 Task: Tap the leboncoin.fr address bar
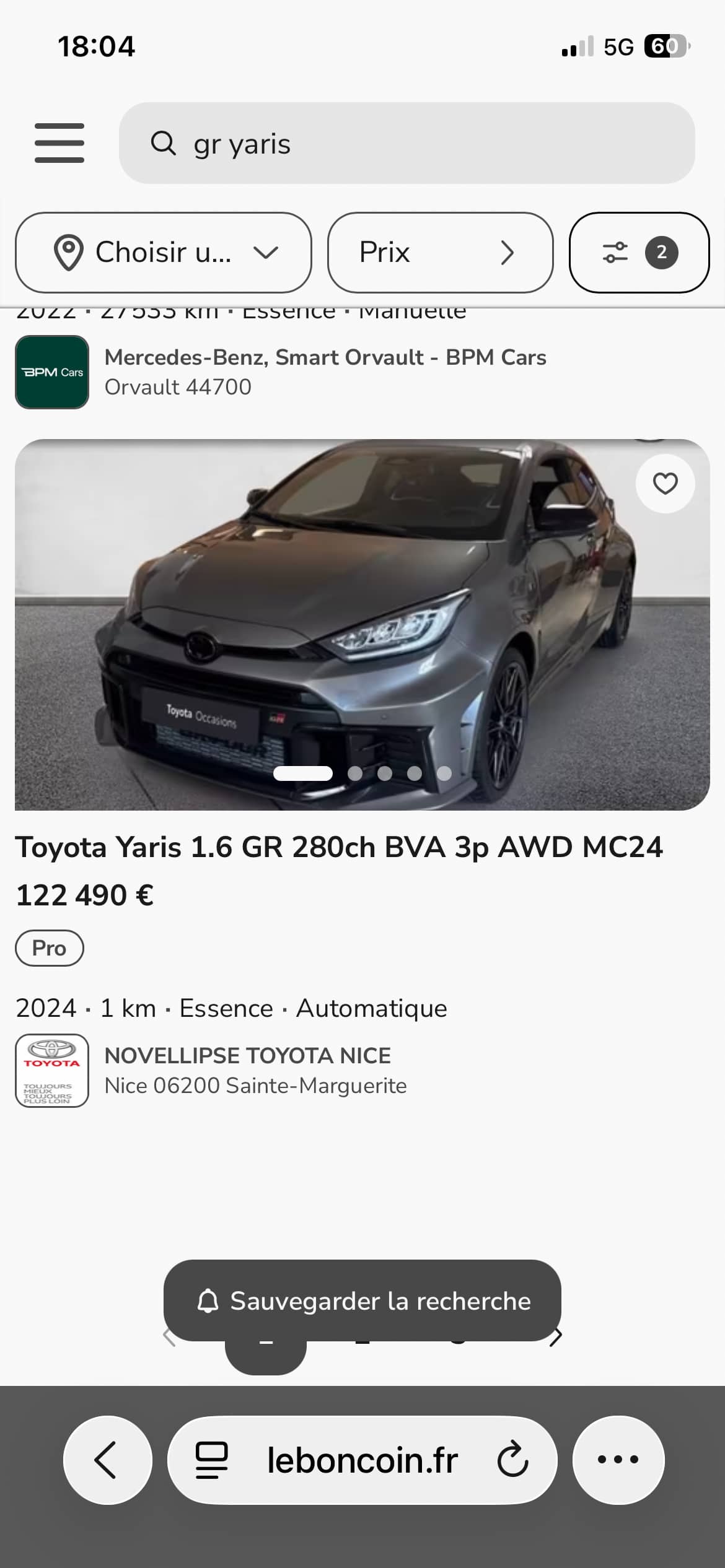pyautogui.click(x=362, y=1460)
